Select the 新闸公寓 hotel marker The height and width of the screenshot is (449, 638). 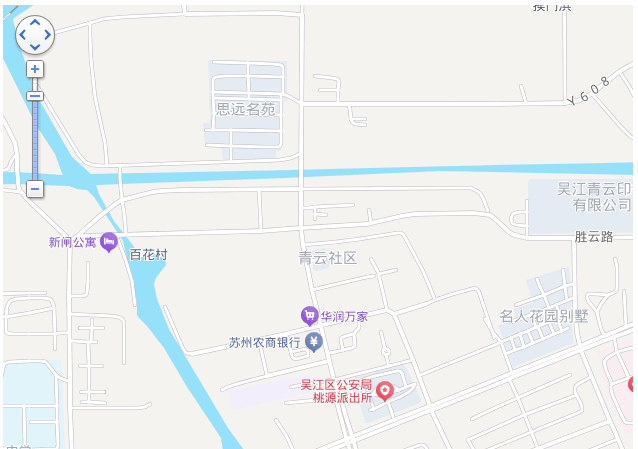(109, 242)
